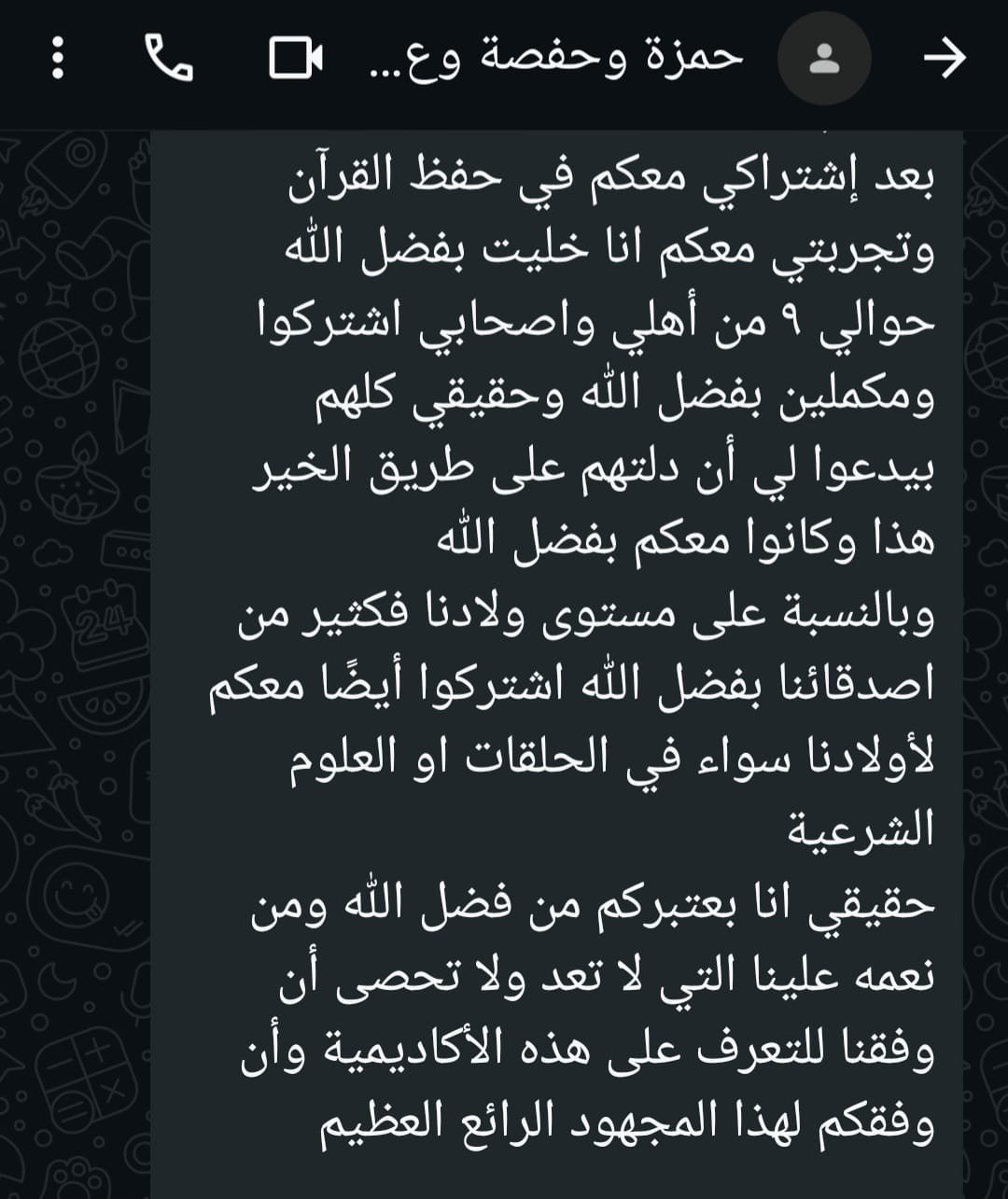Go back using the arrow
The width and height of the screenshot is (1008, 1199).
tap(944, 60)
